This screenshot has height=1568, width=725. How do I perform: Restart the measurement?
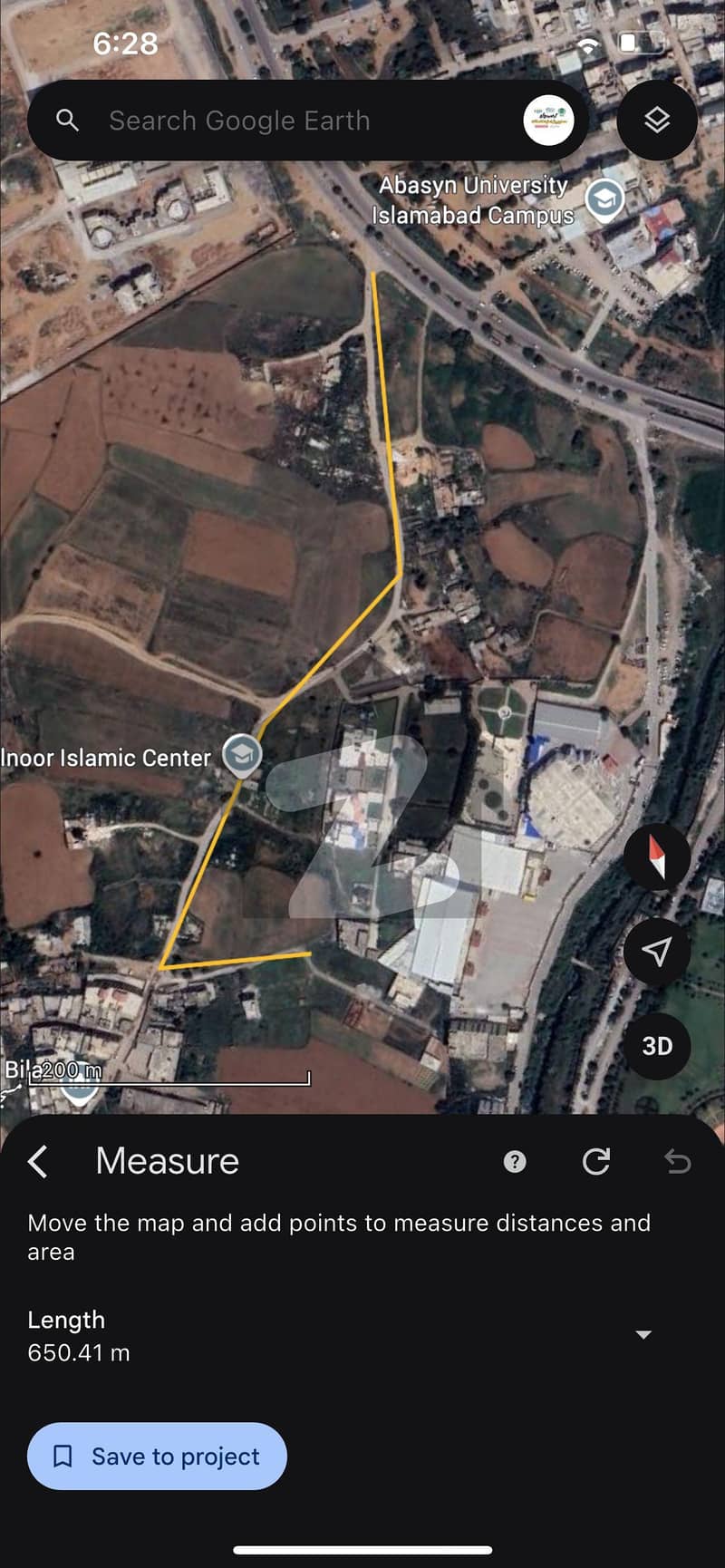(x=595, y=1161)
